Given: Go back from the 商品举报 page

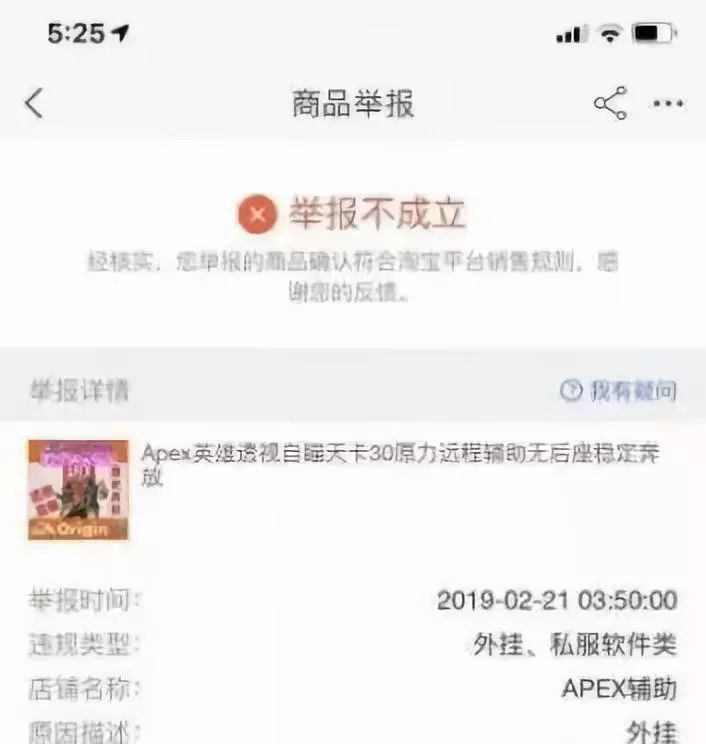Looking at the screenshot, I should coord(34,103).
